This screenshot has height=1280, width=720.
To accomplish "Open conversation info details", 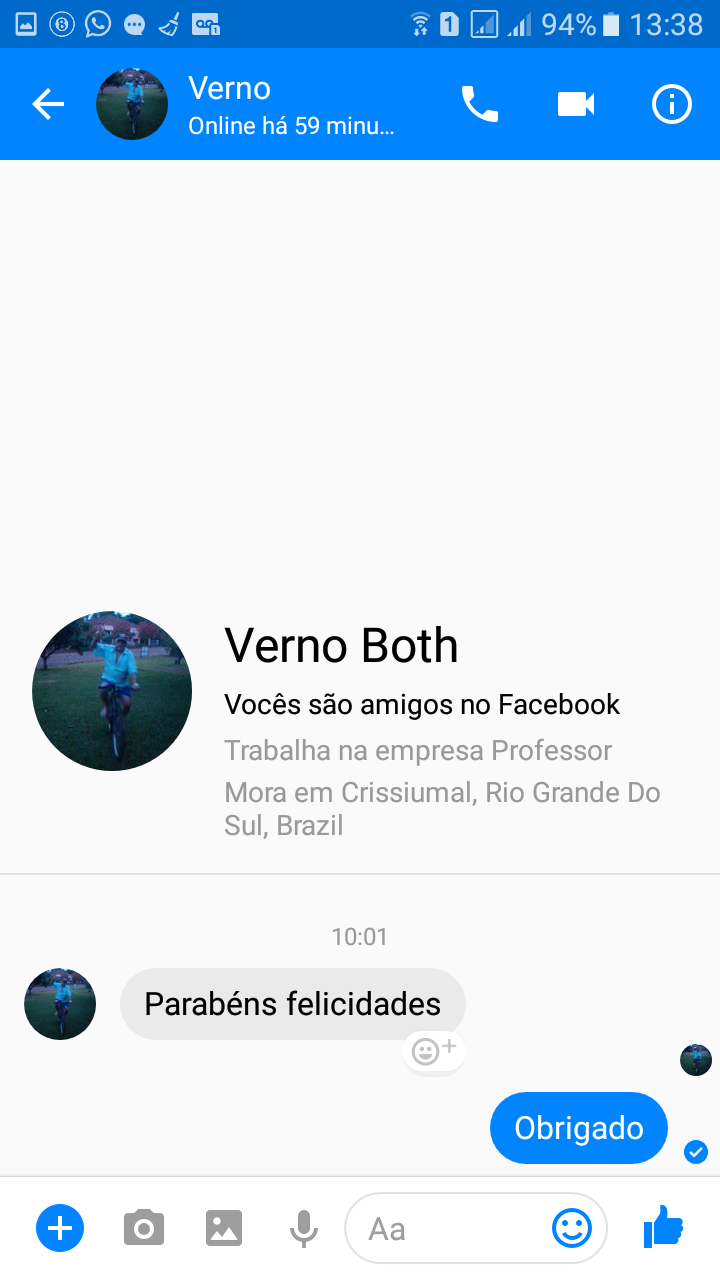I will click(671, 104).
